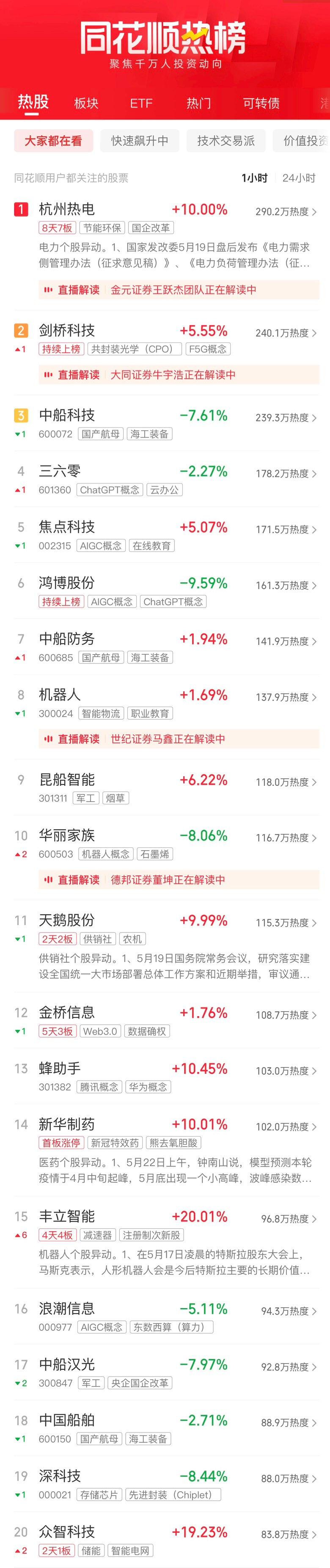This screenshot has width=330, height=1568.
Task: Open stock 鸿博股份 row
Action: point(67,583)
